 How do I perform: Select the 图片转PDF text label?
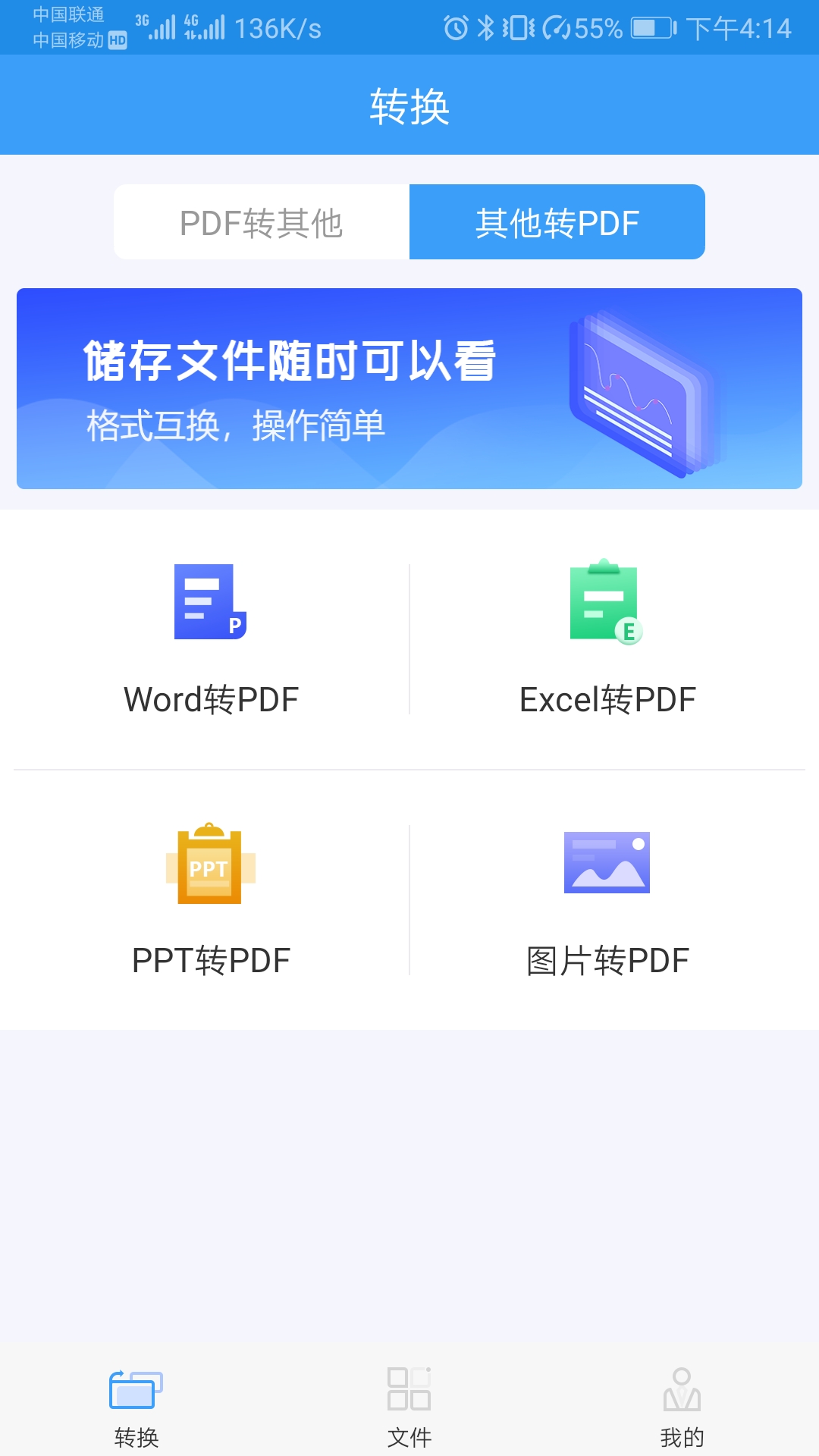(x=605, y=959)
